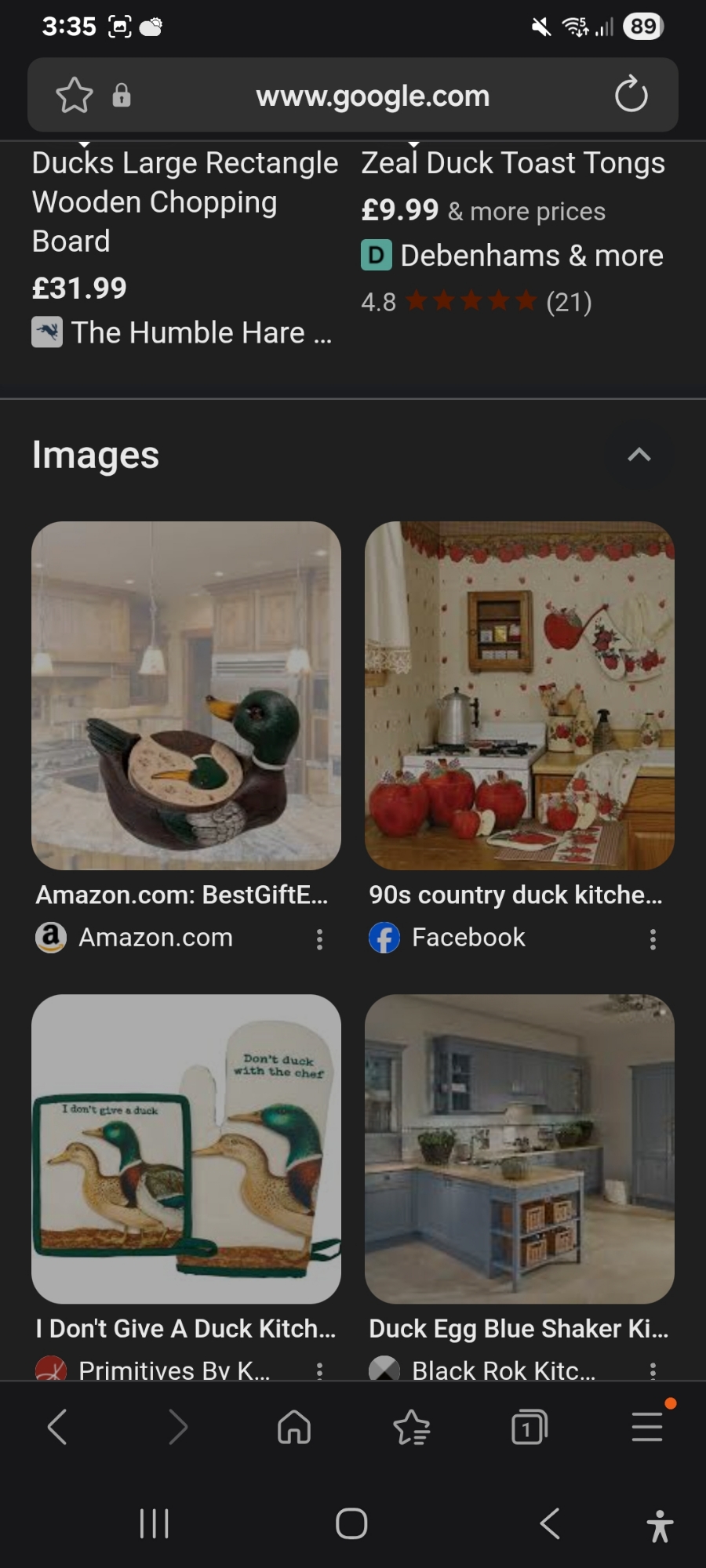Show recent apps
The image size is (706, 1568).
tap(154, 1524)
